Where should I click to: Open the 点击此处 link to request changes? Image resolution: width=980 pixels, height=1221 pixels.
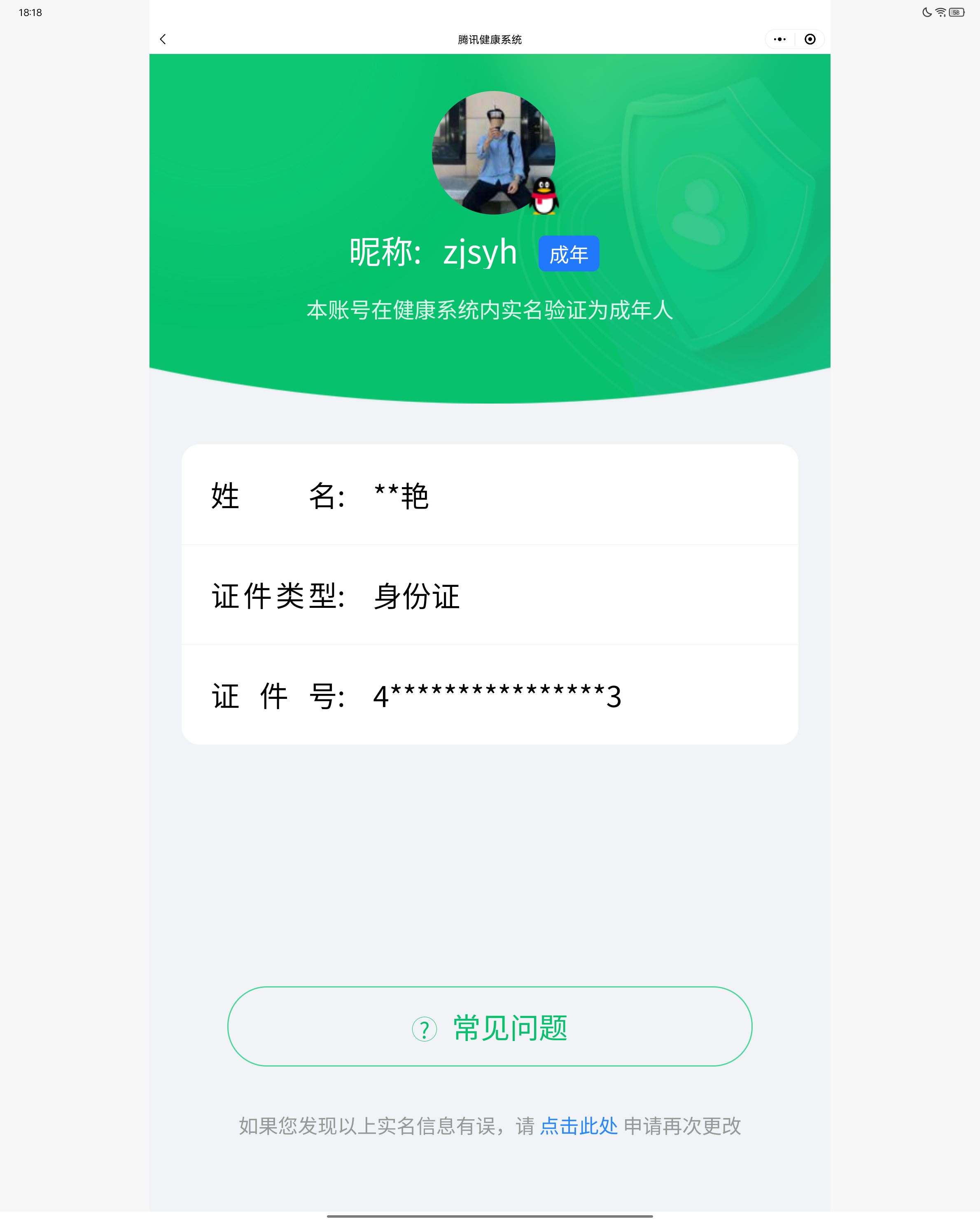(578, 1126)
